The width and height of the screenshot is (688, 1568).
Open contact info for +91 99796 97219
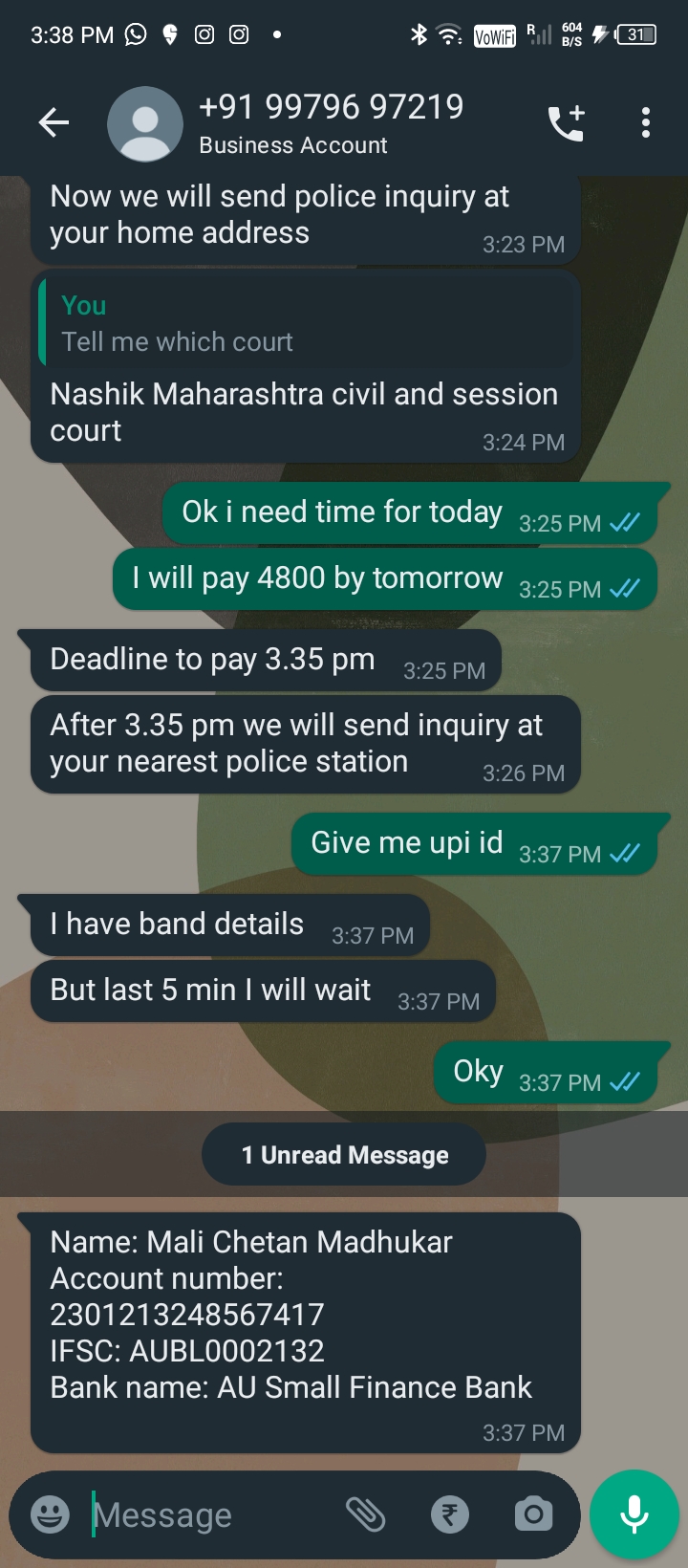click(331, 122)
